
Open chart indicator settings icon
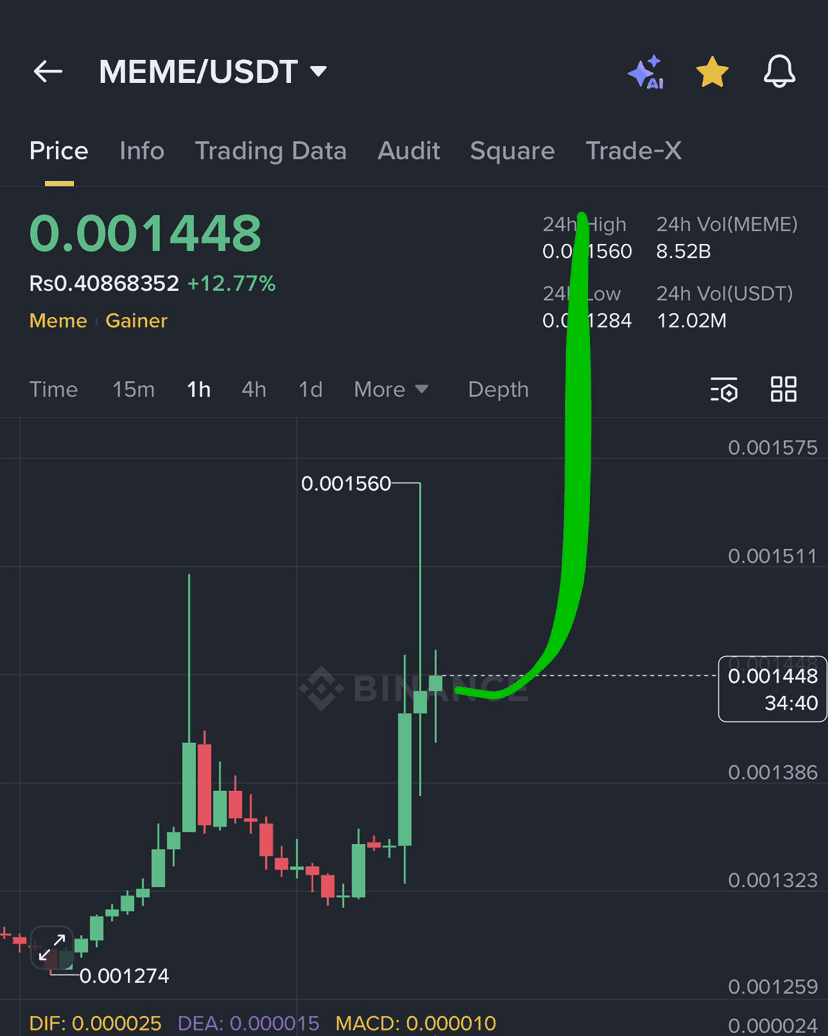pos(724,389)
